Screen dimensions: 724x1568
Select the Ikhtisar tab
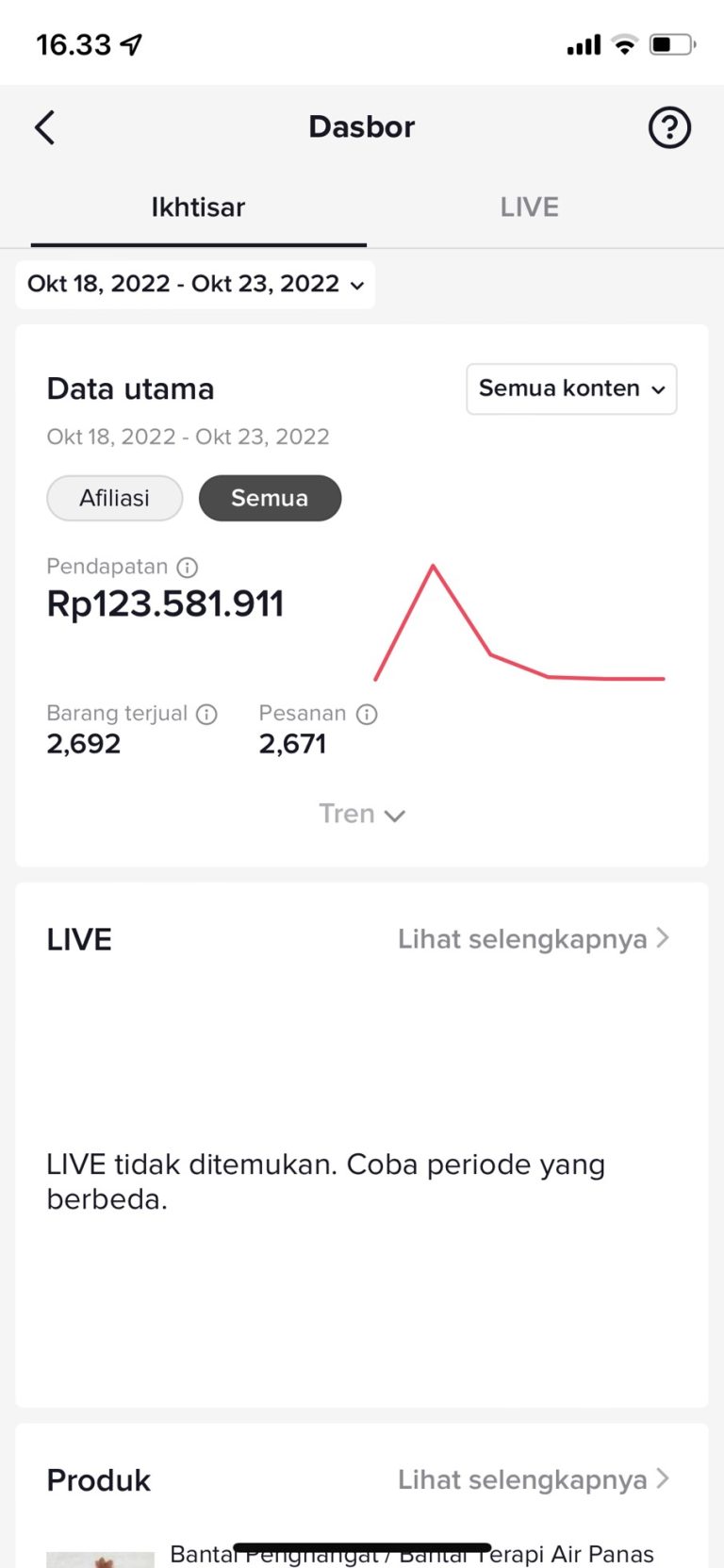(198, 207)
